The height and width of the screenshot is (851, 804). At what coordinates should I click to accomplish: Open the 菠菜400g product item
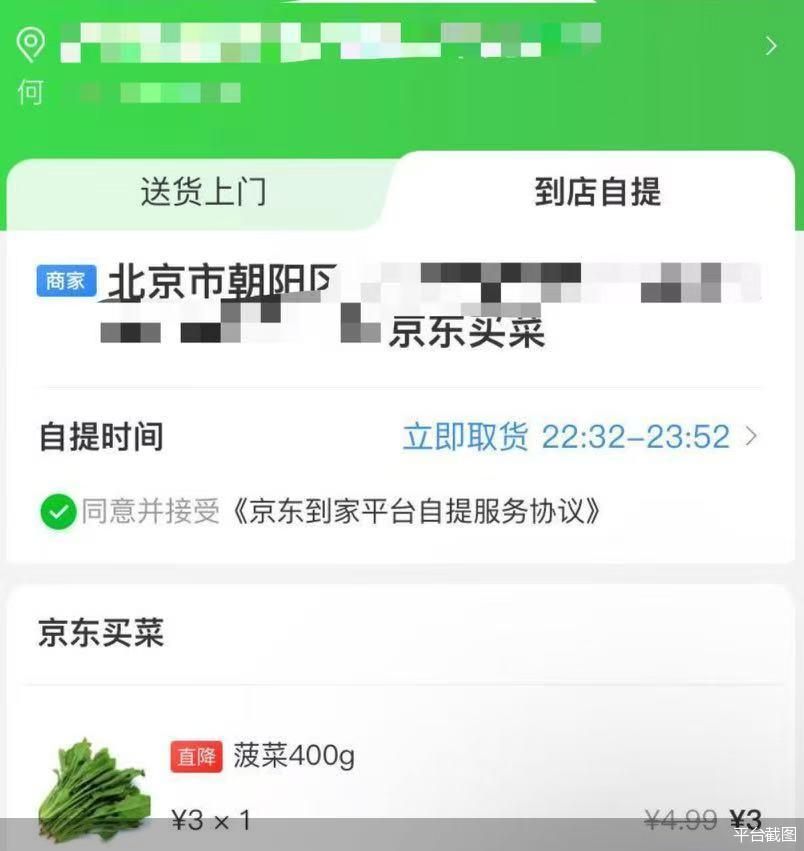tap(294, 756)
